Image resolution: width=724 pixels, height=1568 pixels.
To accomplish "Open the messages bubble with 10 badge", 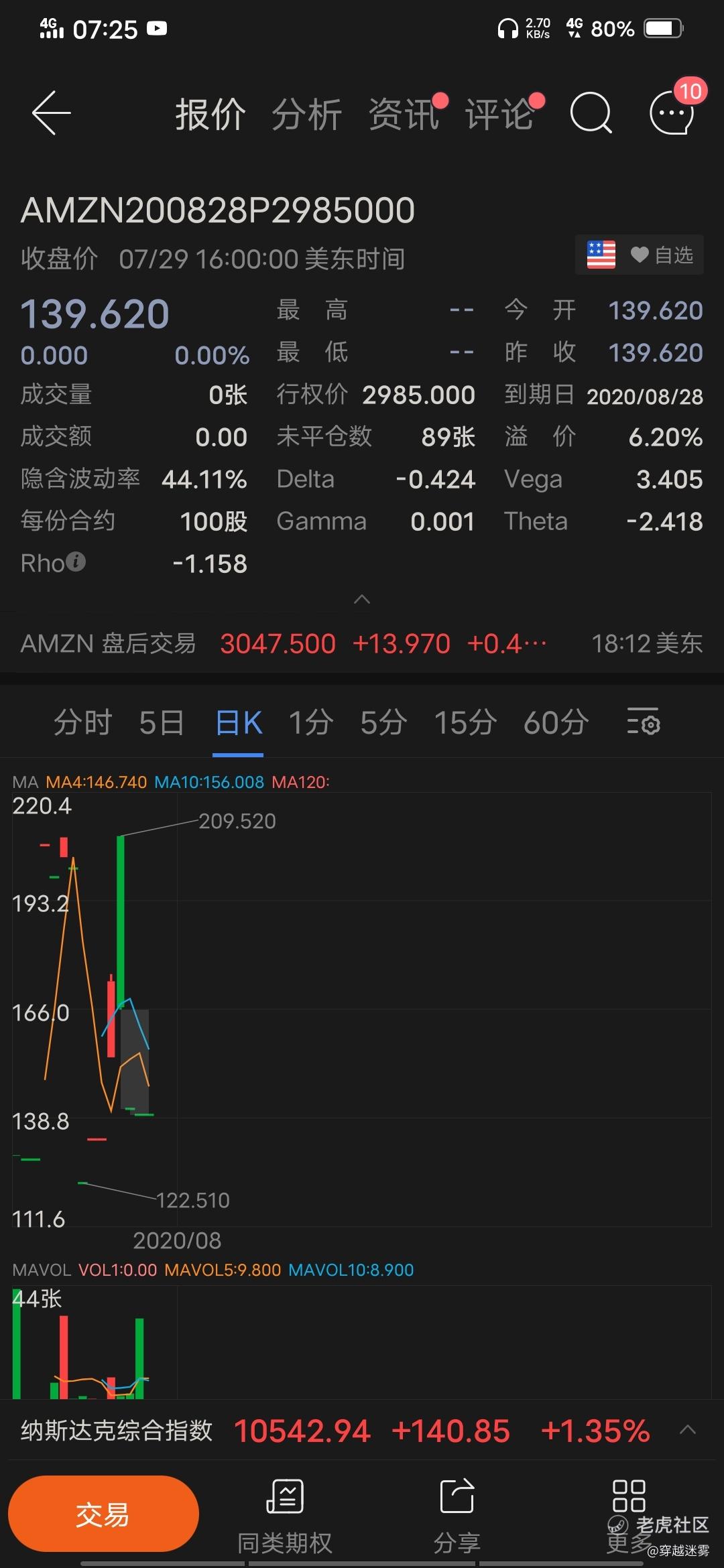I will click(672, 113).
